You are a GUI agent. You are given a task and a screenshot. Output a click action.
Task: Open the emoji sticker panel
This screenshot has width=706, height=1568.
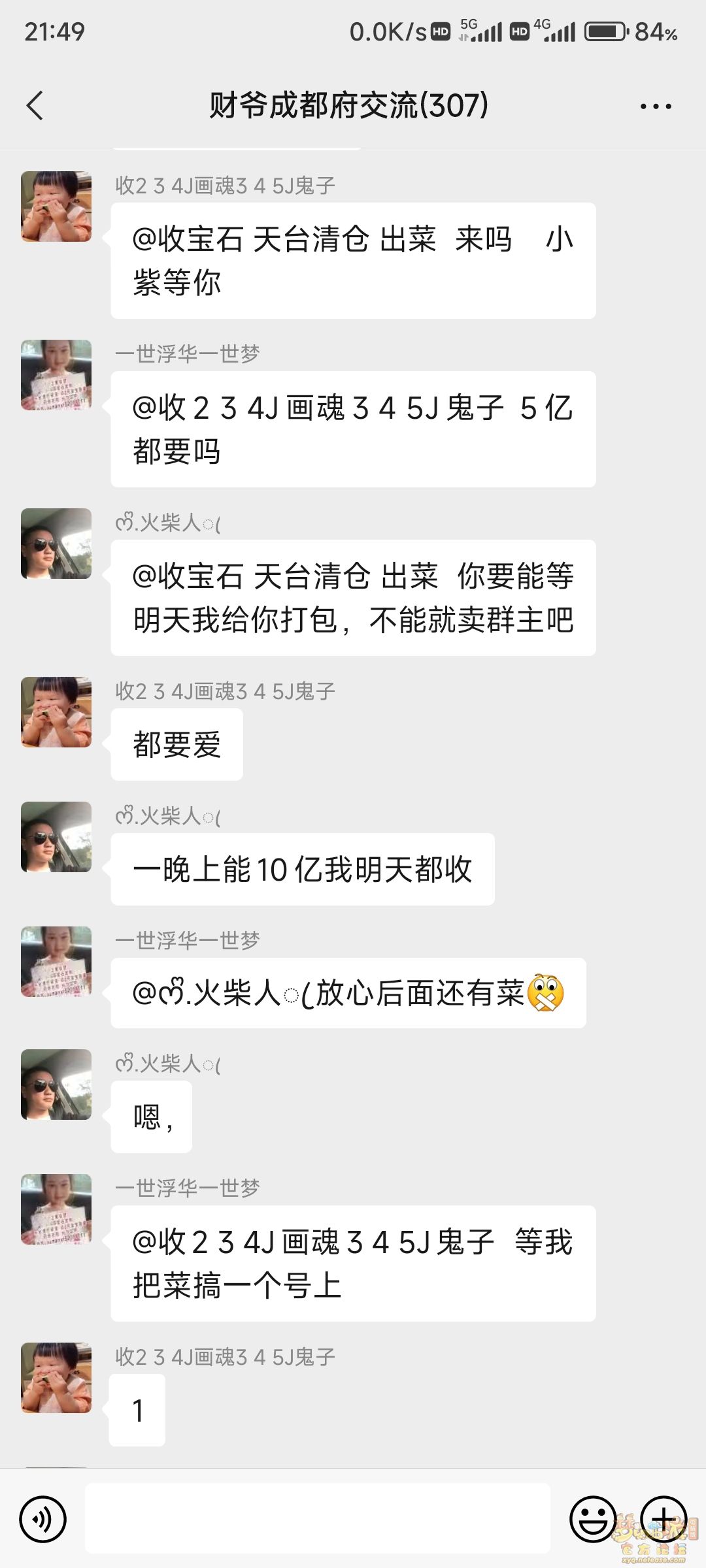(593, 1520)
